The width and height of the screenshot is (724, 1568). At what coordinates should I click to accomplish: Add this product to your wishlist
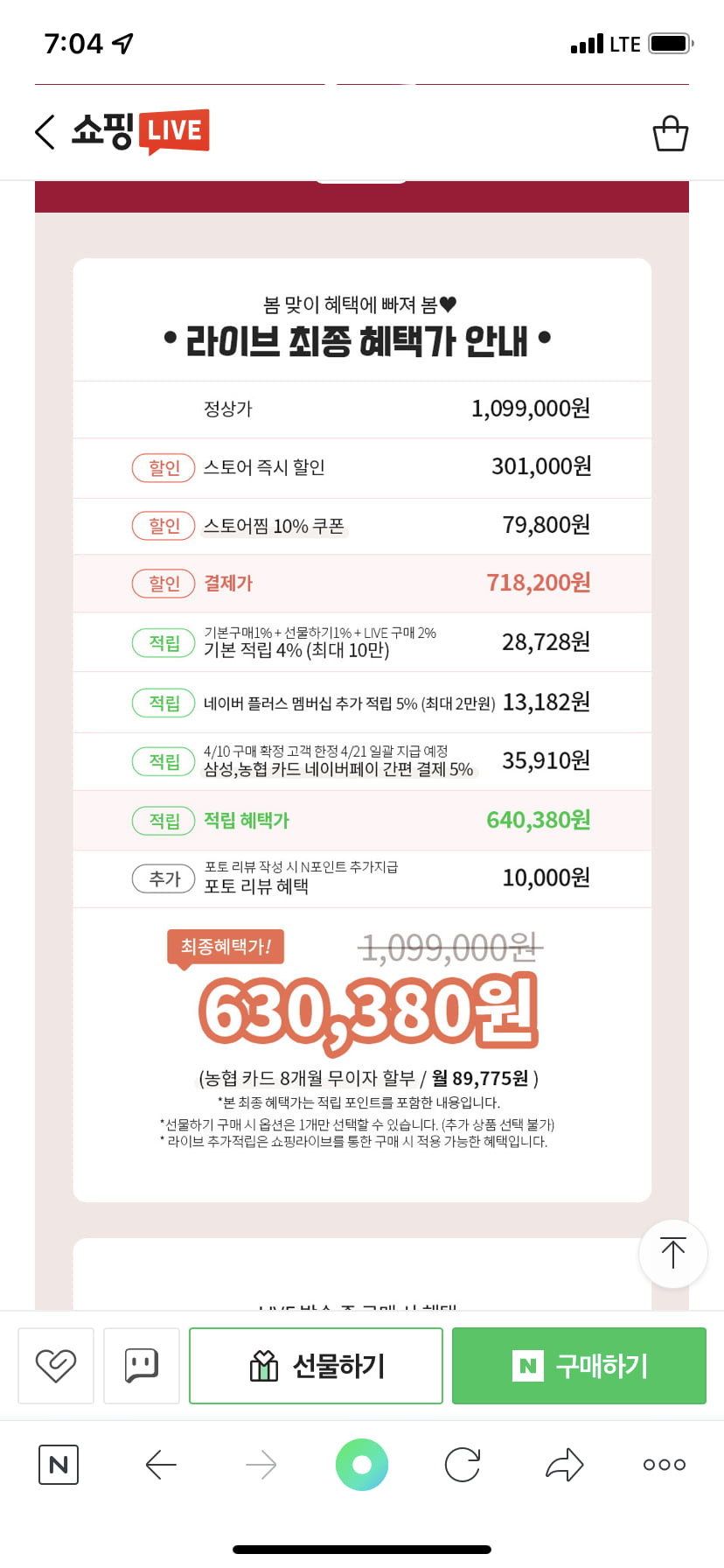coord(56,1365)
